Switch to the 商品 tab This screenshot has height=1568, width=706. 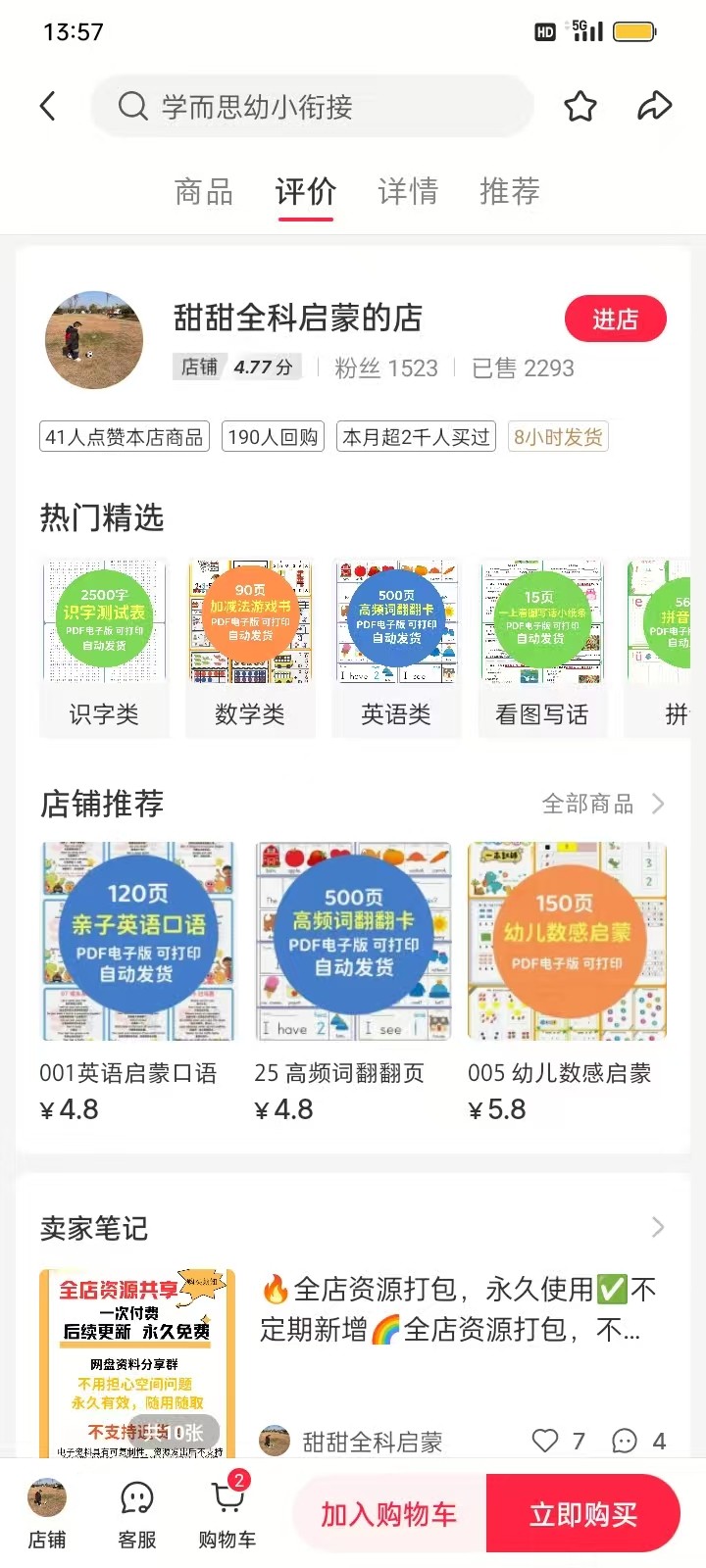click(202, 191)
